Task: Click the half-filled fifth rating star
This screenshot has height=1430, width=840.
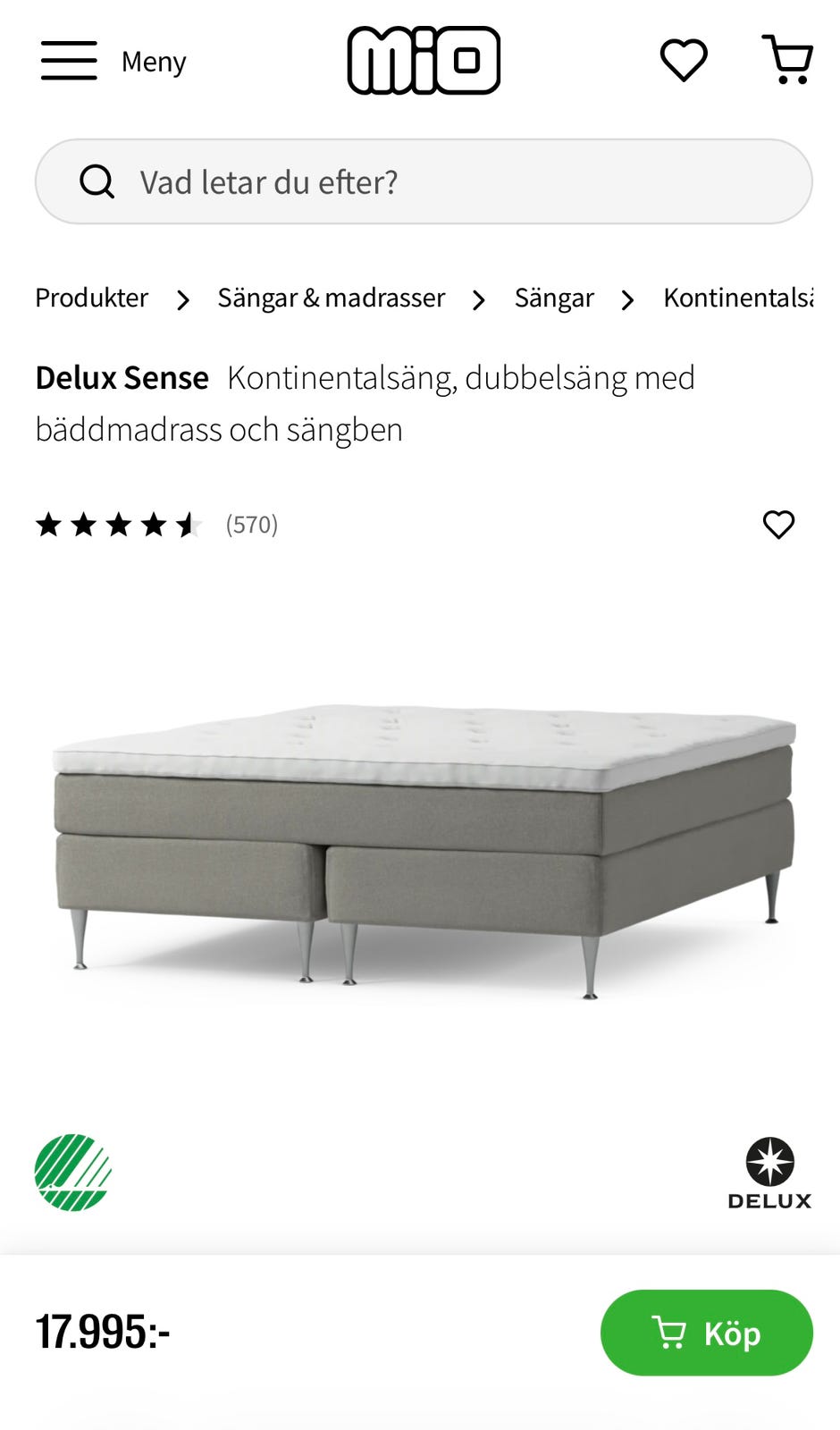Action: click(x=189, y=525)
